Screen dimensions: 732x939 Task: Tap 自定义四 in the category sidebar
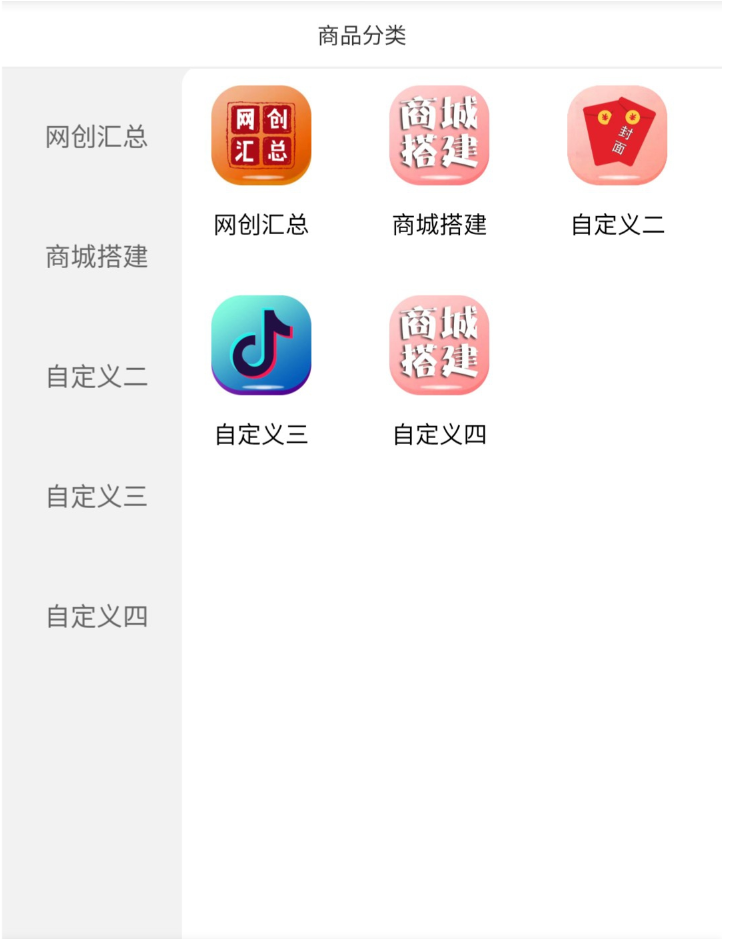(x=96, y=616)
